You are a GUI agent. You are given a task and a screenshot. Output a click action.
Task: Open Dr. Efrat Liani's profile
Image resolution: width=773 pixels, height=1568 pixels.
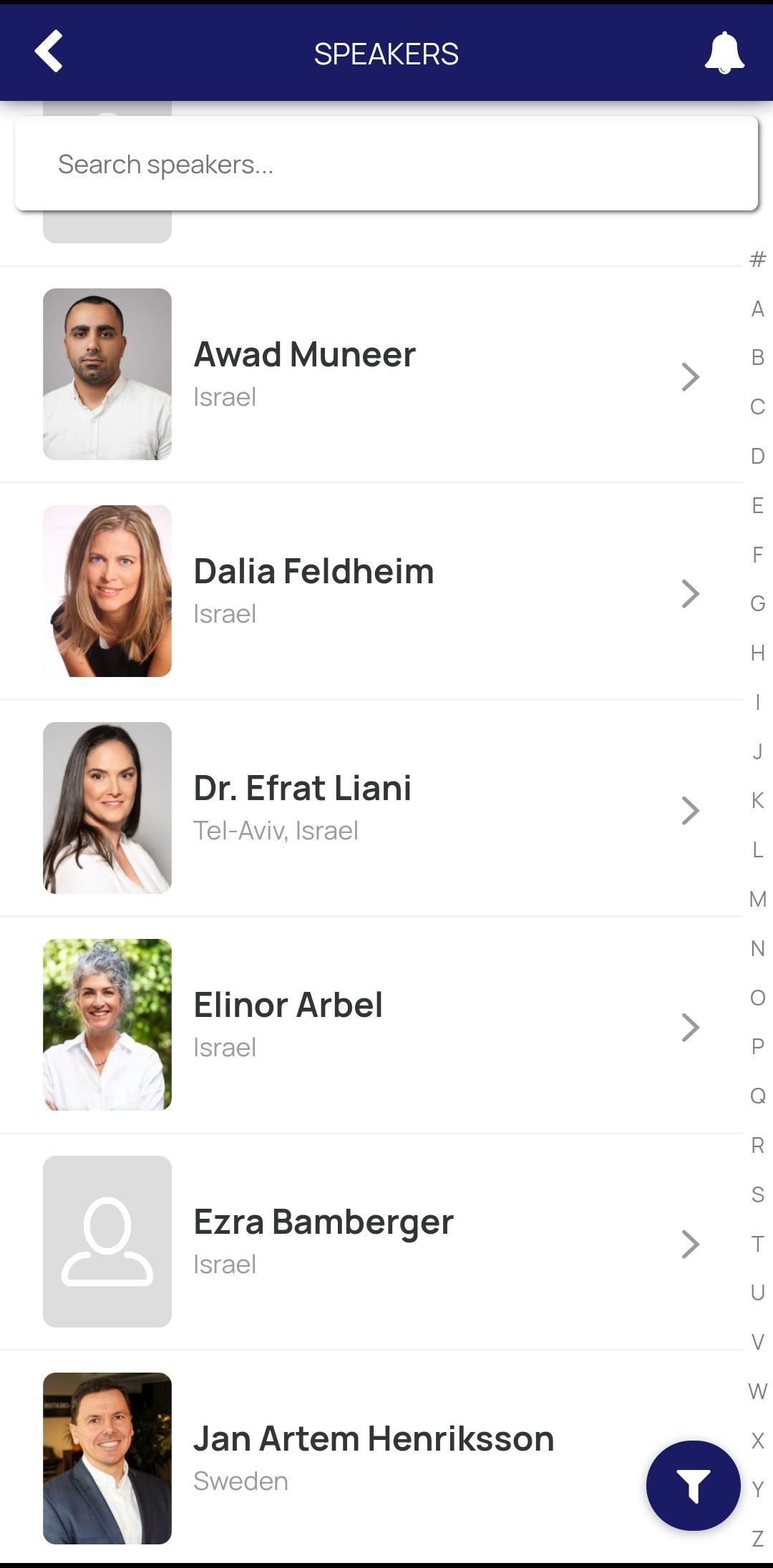(x=371, y=809)
